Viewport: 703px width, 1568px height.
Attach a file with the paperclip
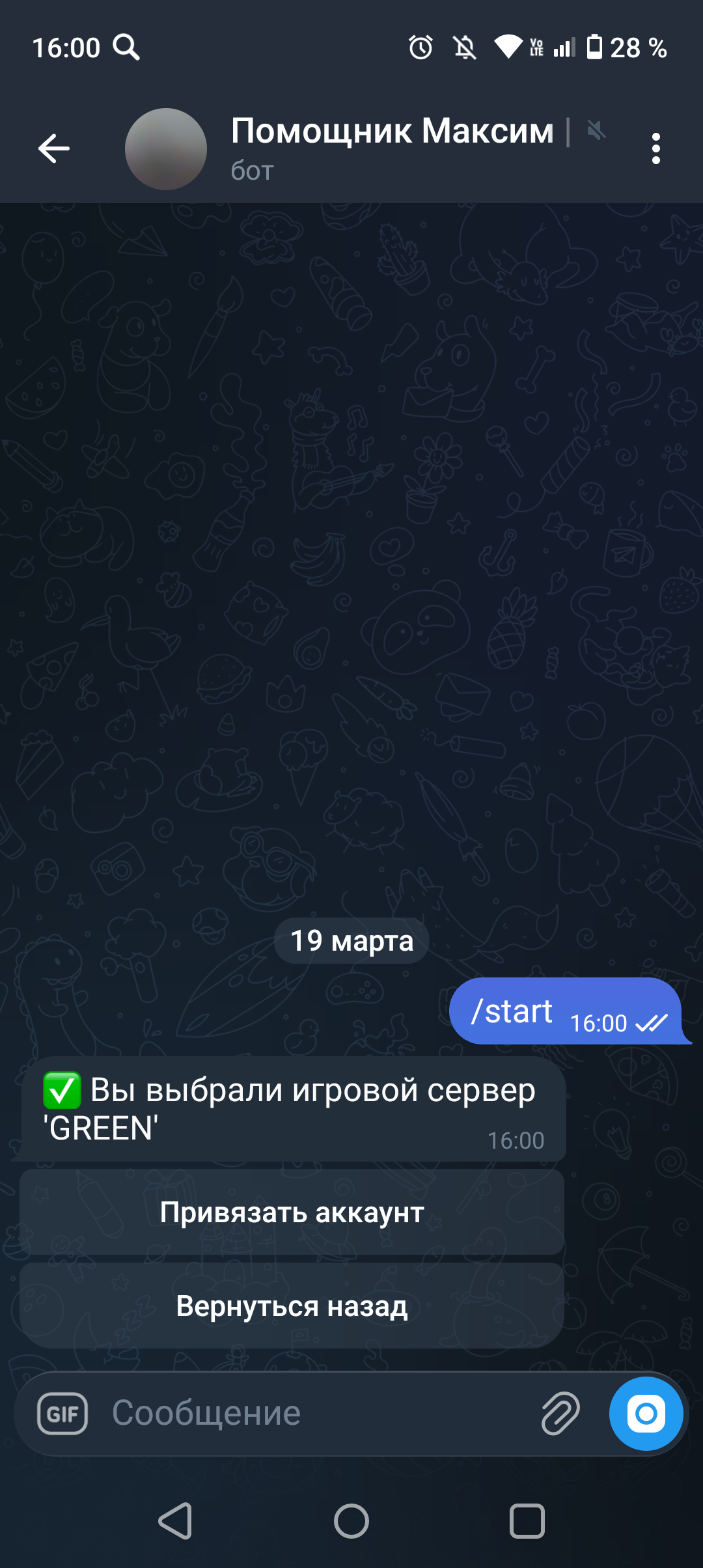[x=560, y=1414]
